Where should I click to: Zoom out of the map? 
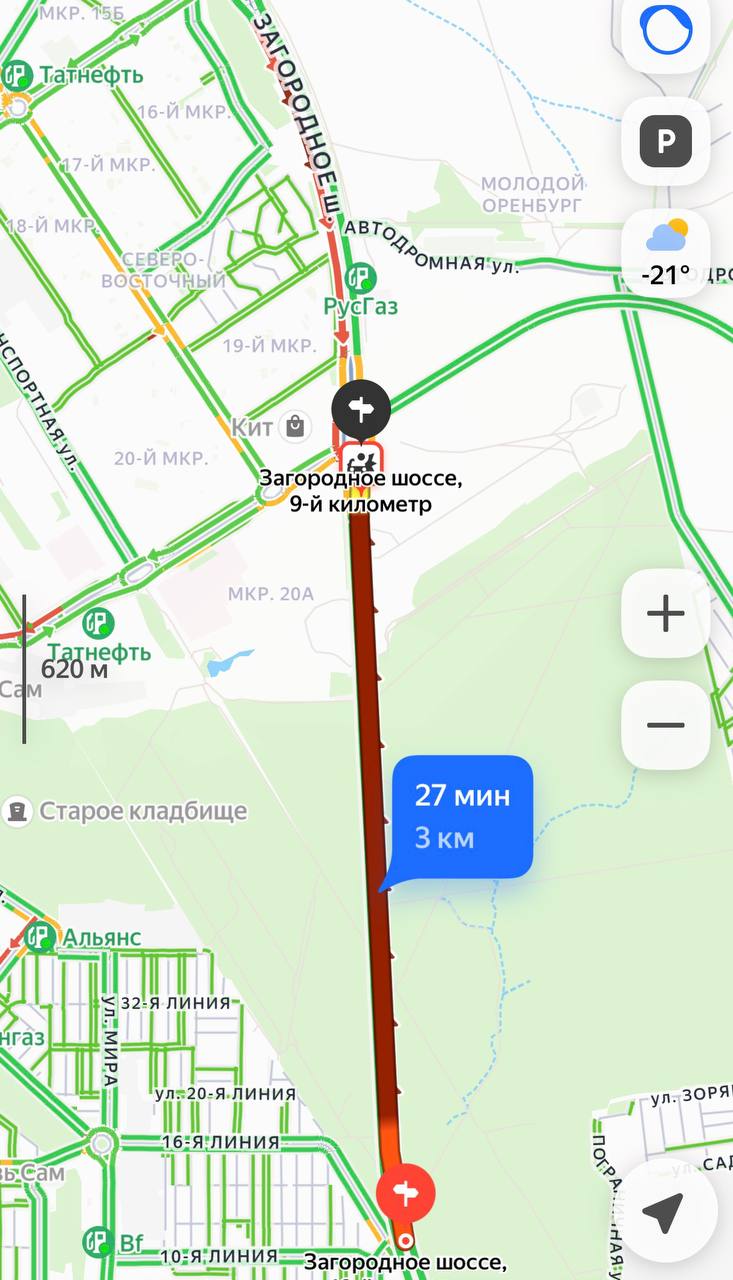click(x=666, y=725)
